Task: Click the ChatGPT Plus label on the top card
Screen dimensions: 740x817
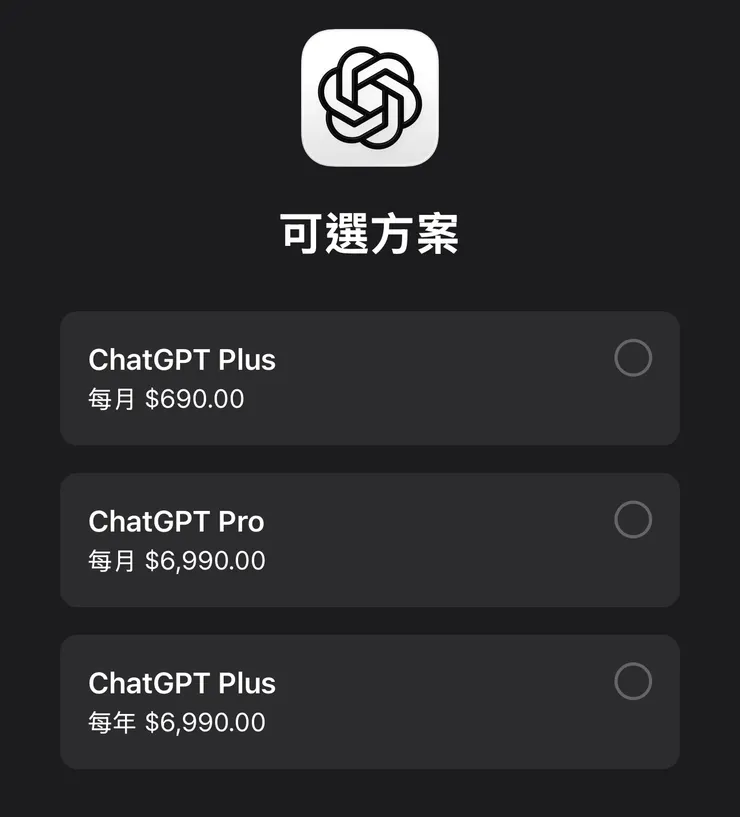Action: [x=182, y=359]
